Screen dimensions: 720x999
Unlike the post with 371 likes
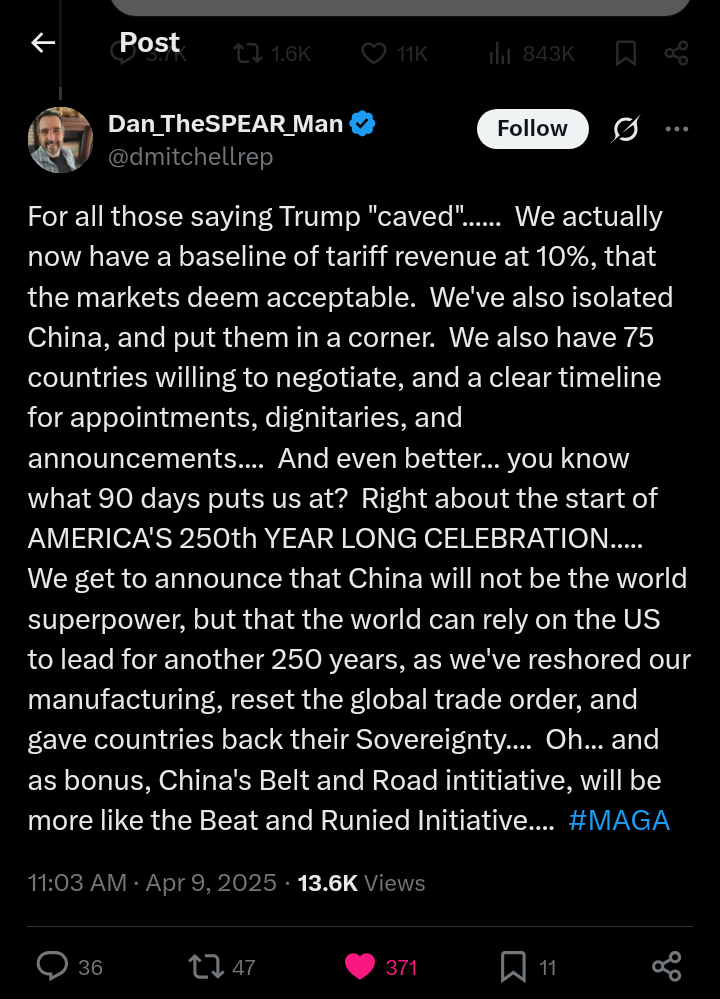click(360, 966)
